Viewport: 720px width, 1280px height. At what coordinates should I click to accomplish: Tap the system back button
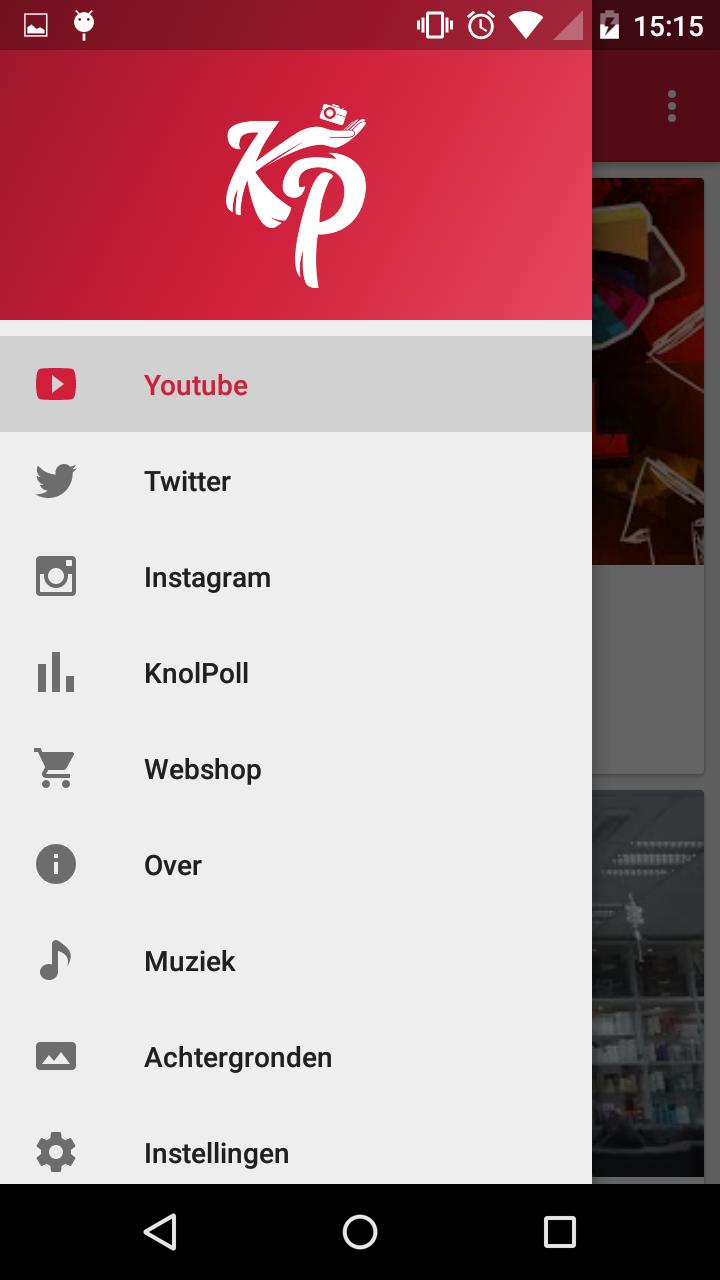(160, 1232)
